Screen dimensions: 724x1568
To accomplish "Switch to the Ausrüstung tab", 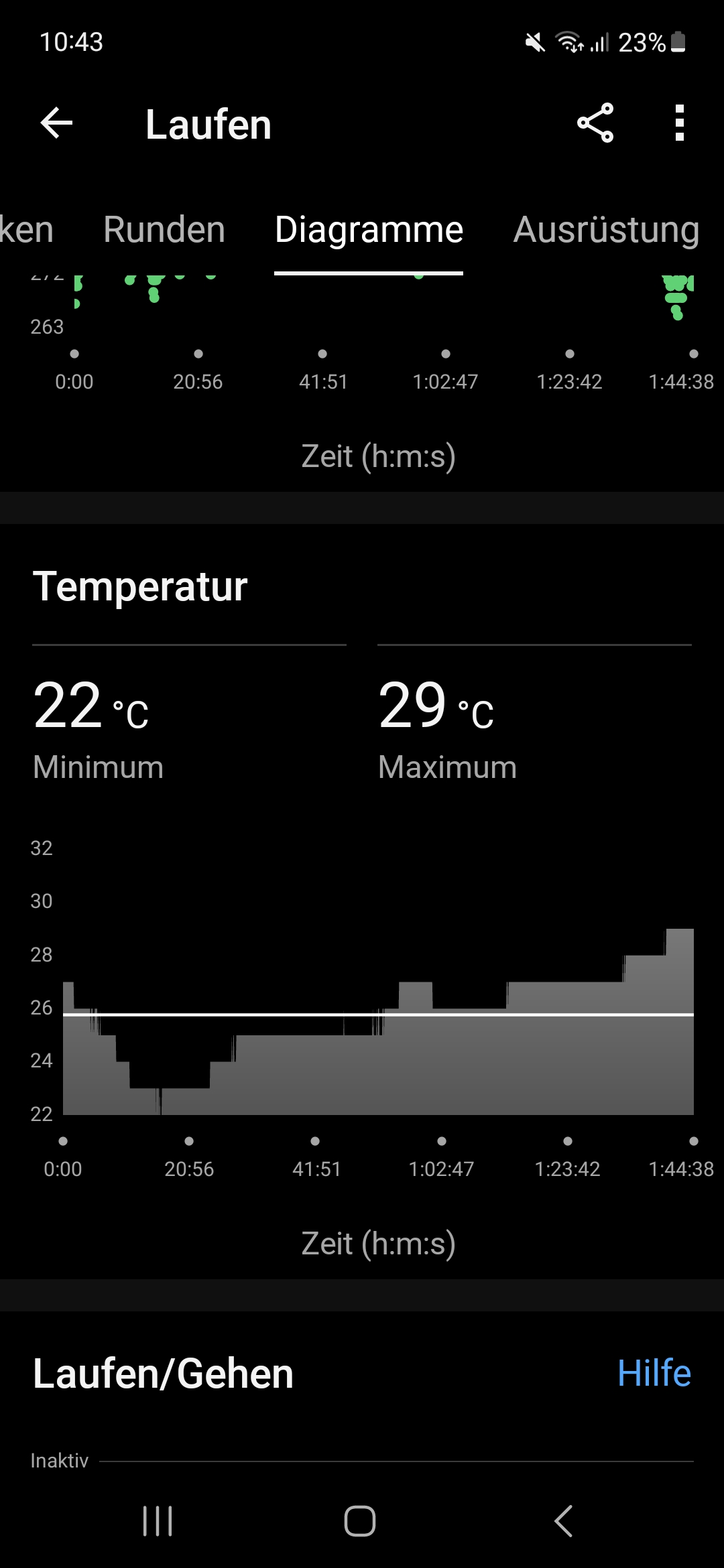I will point(606,230).
